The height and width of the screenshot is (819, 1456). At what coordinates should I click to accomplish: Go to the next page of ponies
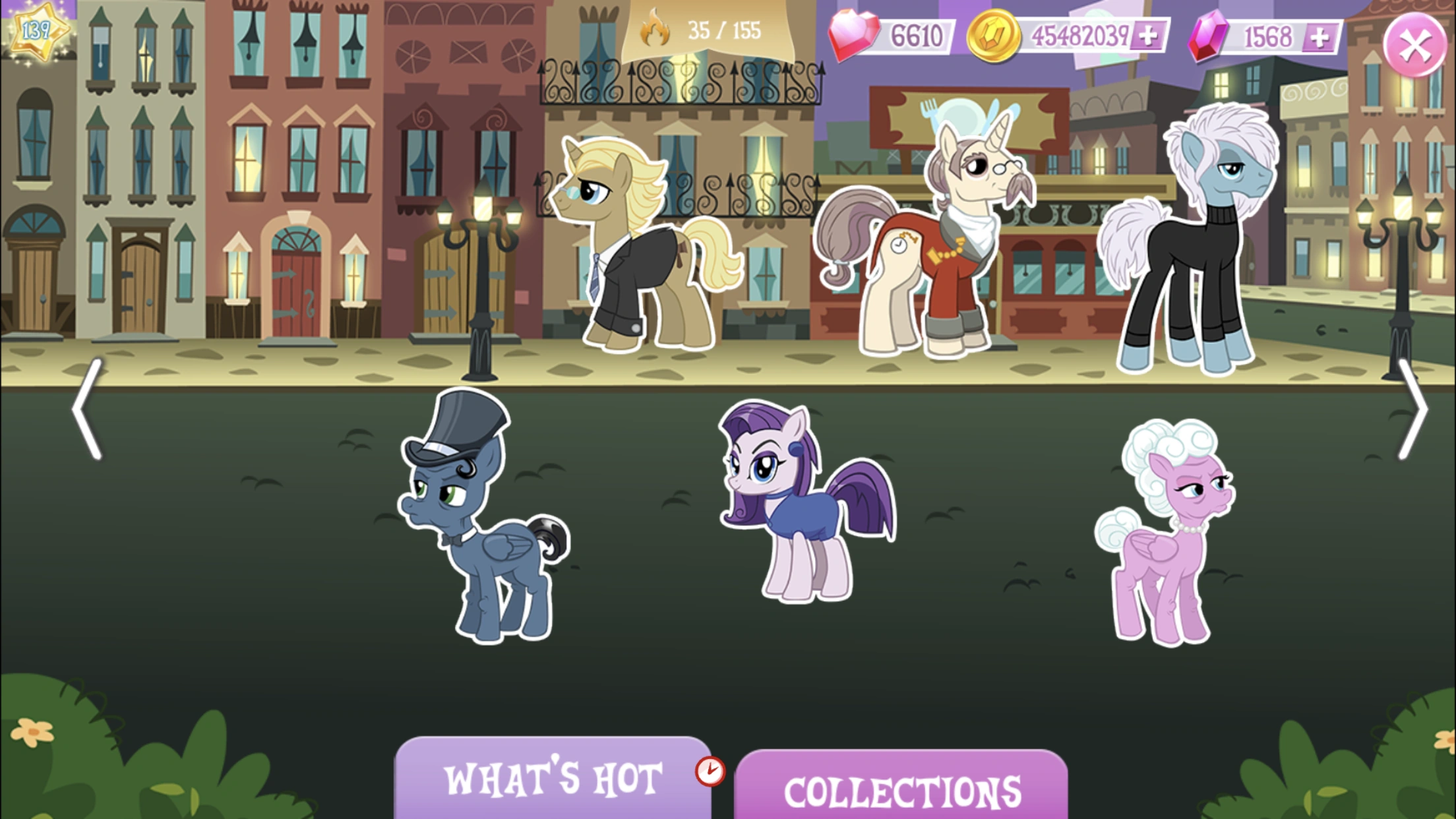(x=1412, y=409)
